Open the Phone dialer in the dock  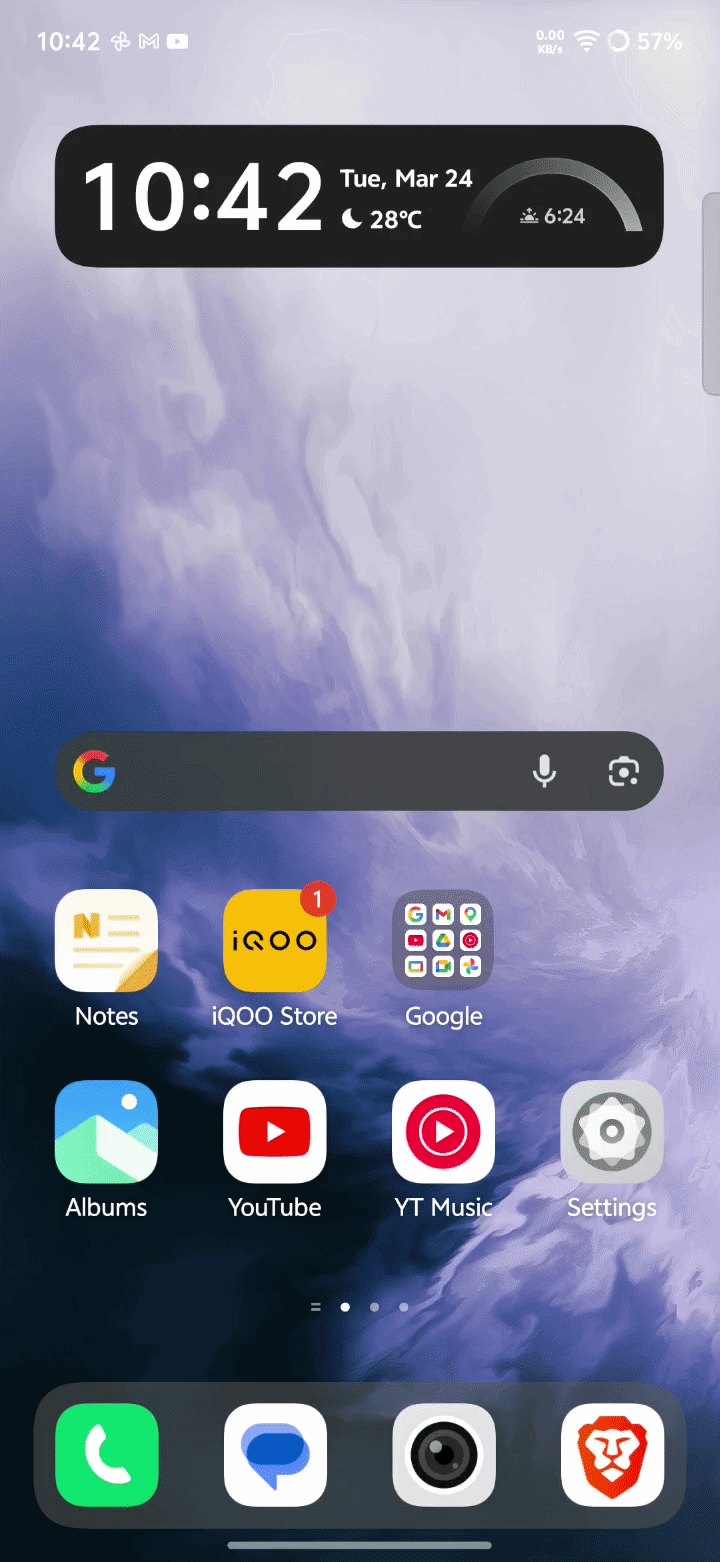(x=106, y=1455)
